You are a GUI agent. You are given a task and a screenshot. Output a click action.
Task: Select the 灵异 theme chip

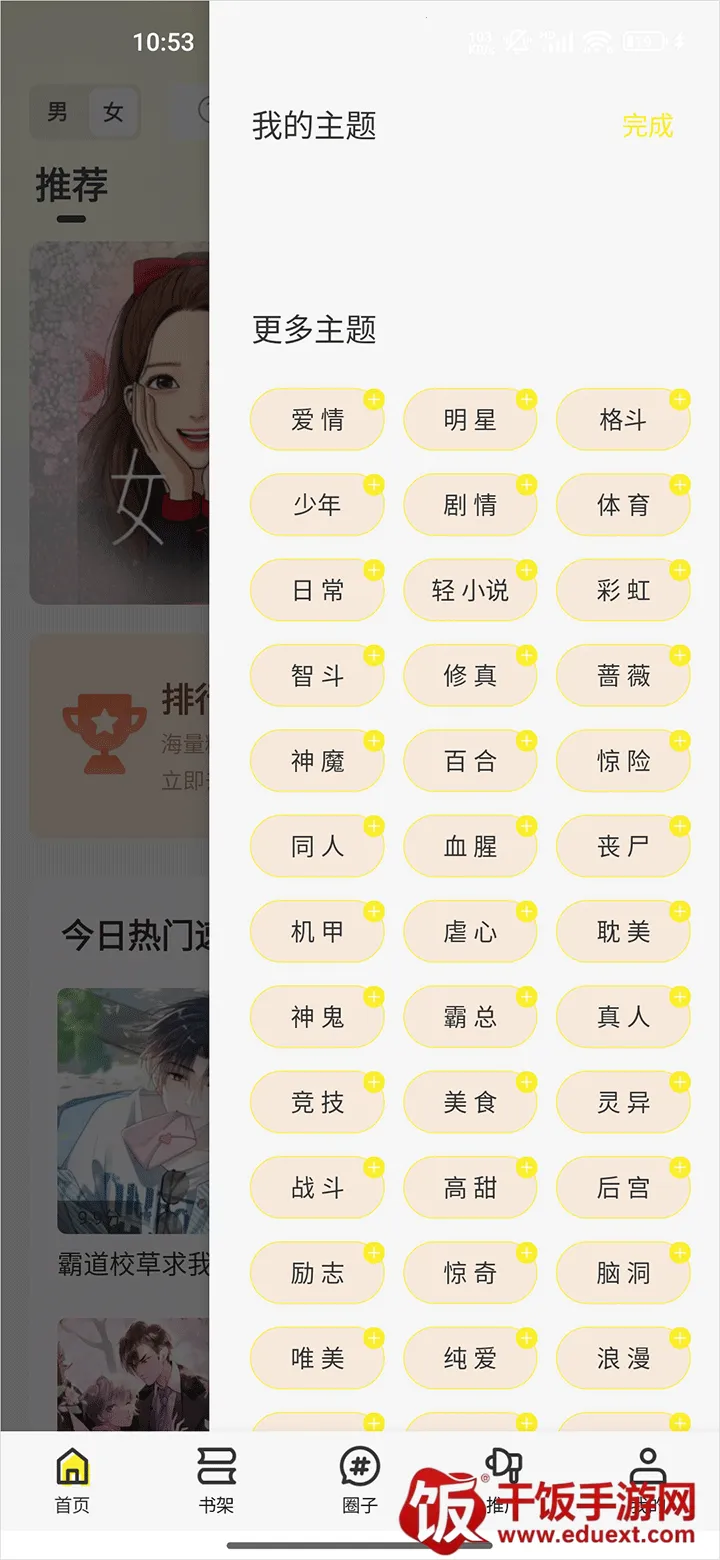(x=623, y=1103)
